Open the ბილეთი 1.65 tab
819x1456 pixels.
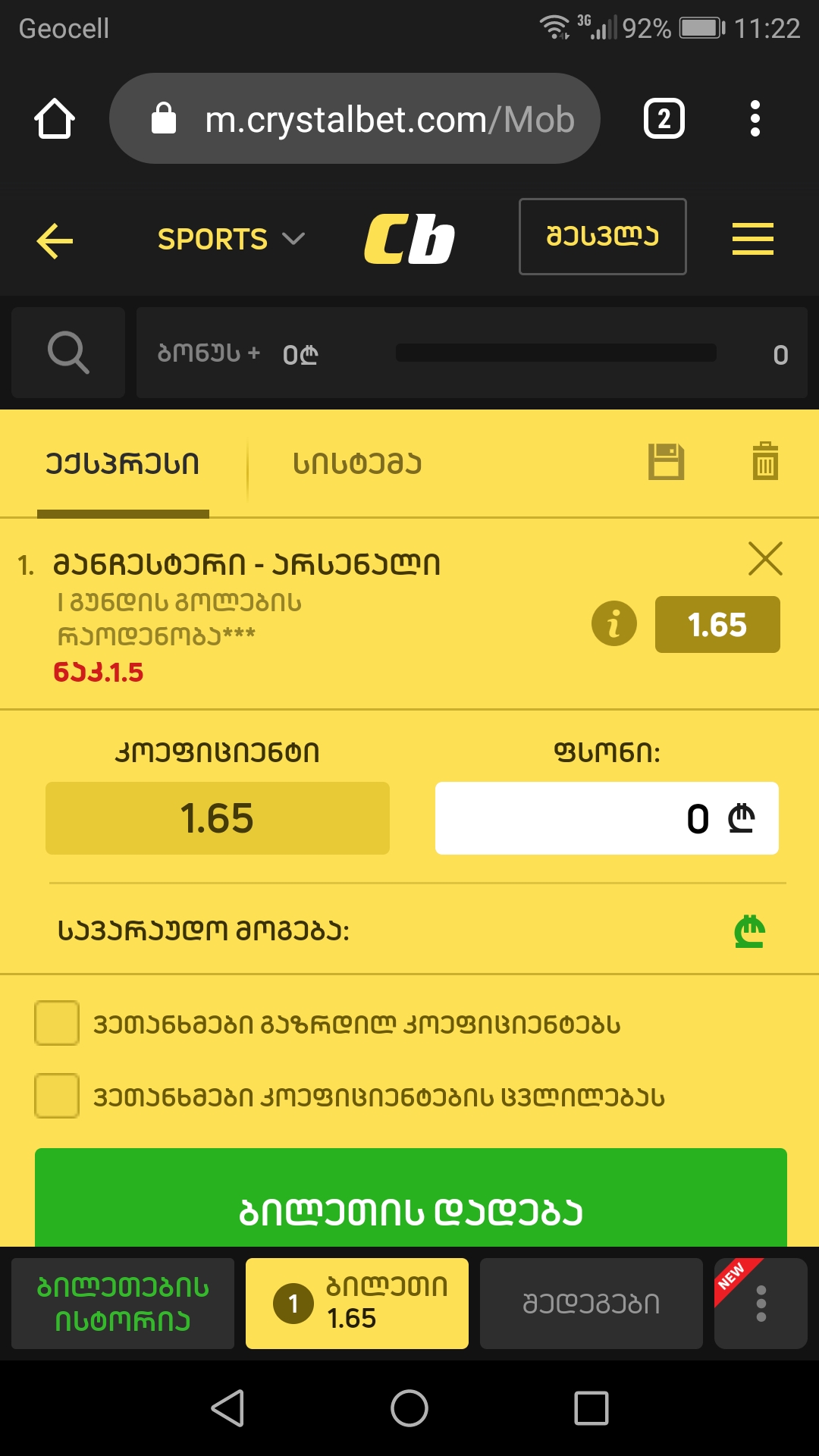coord(357,1304)
